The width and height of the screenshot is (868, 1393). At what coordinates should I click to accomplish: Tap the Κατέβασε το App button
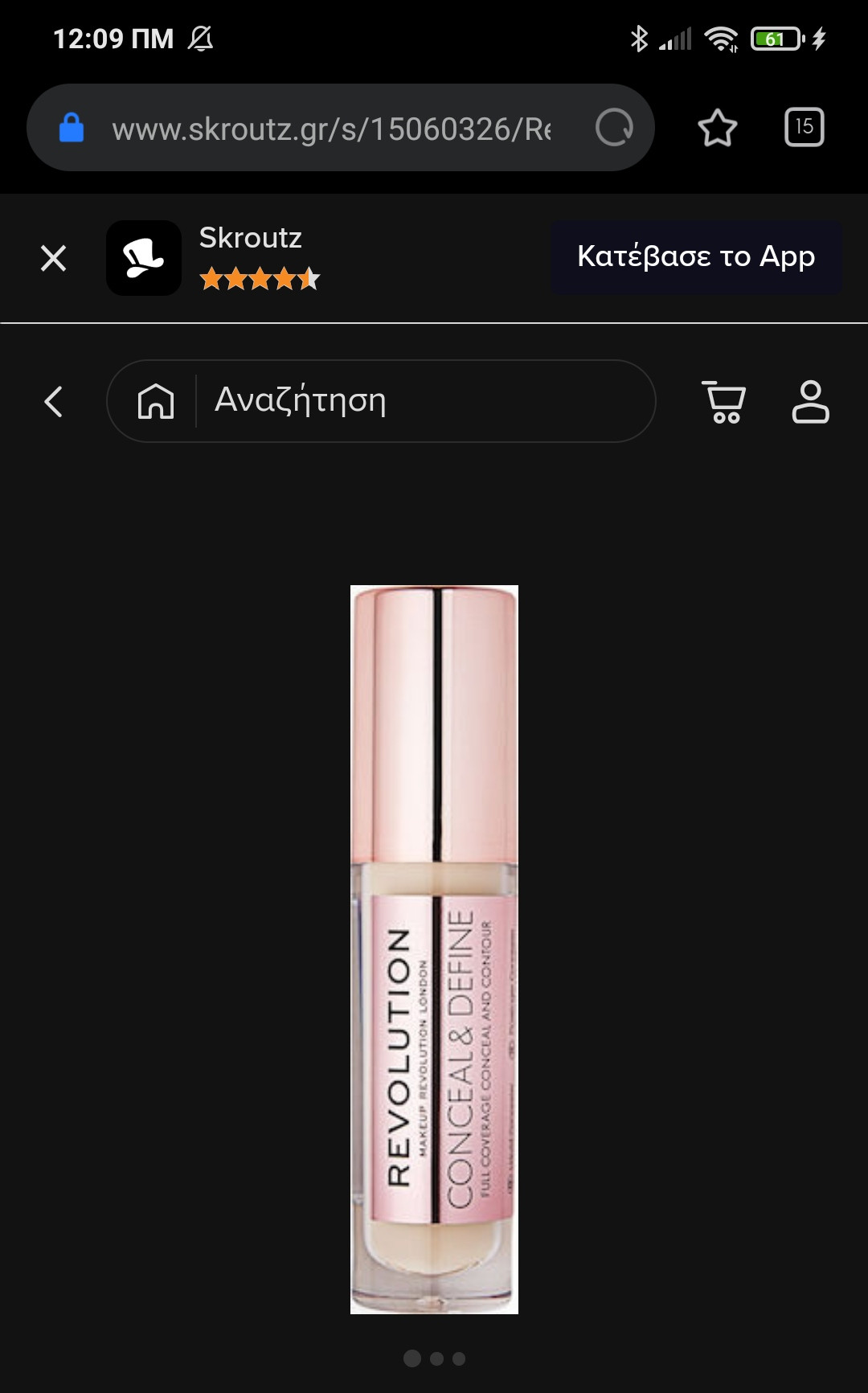(696, 257)
